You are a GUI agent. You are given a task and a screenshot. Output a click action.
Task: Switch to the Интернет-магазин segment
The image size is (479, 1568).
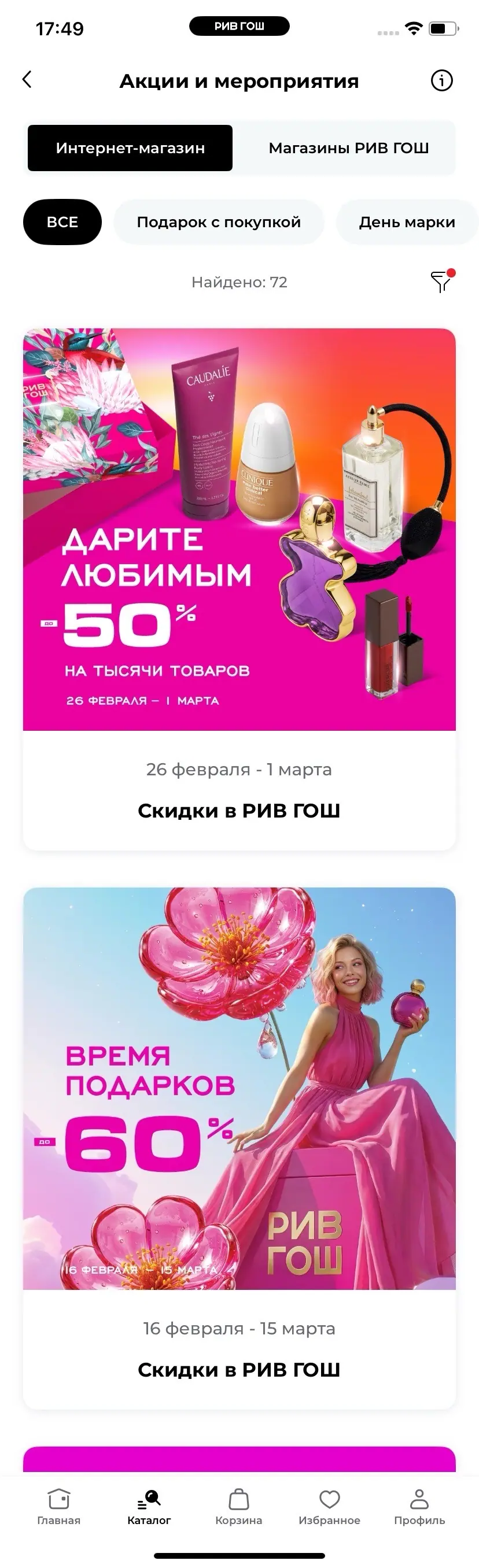(x=130, y=148)
